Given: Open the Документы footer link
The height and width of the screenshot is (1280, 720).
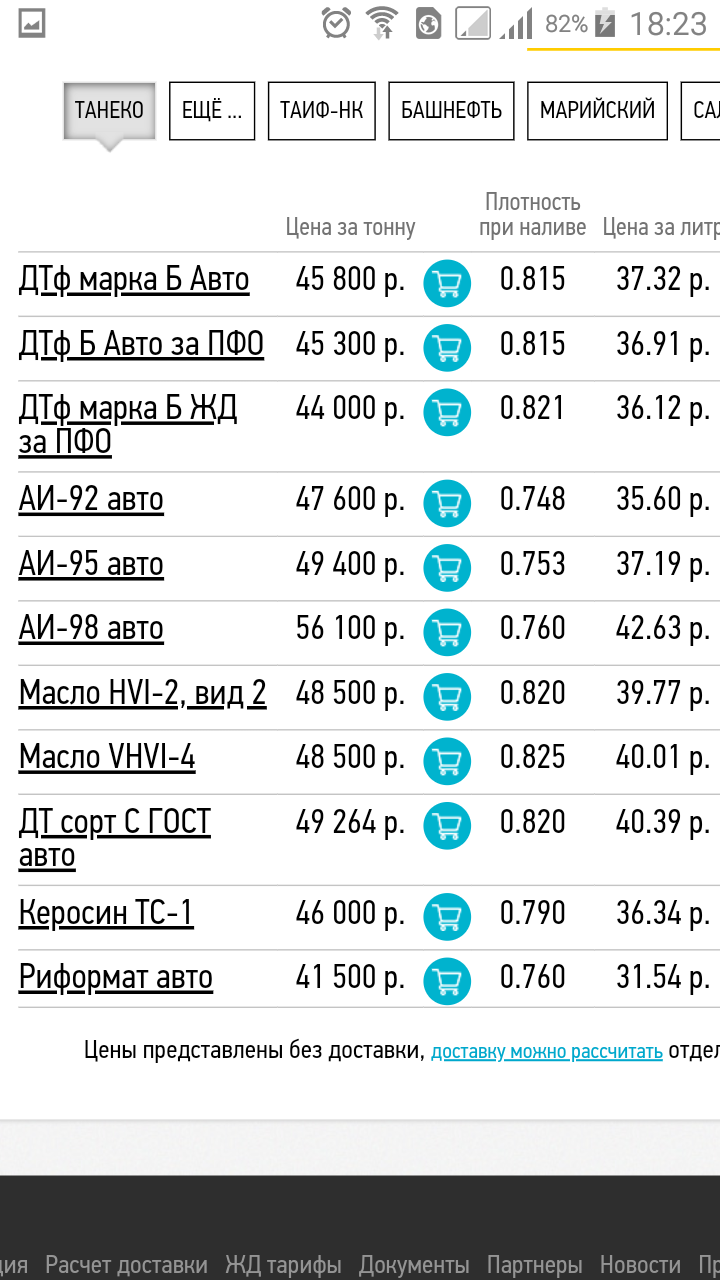Looking at the screenshot, I should (x=414, y=1265).
